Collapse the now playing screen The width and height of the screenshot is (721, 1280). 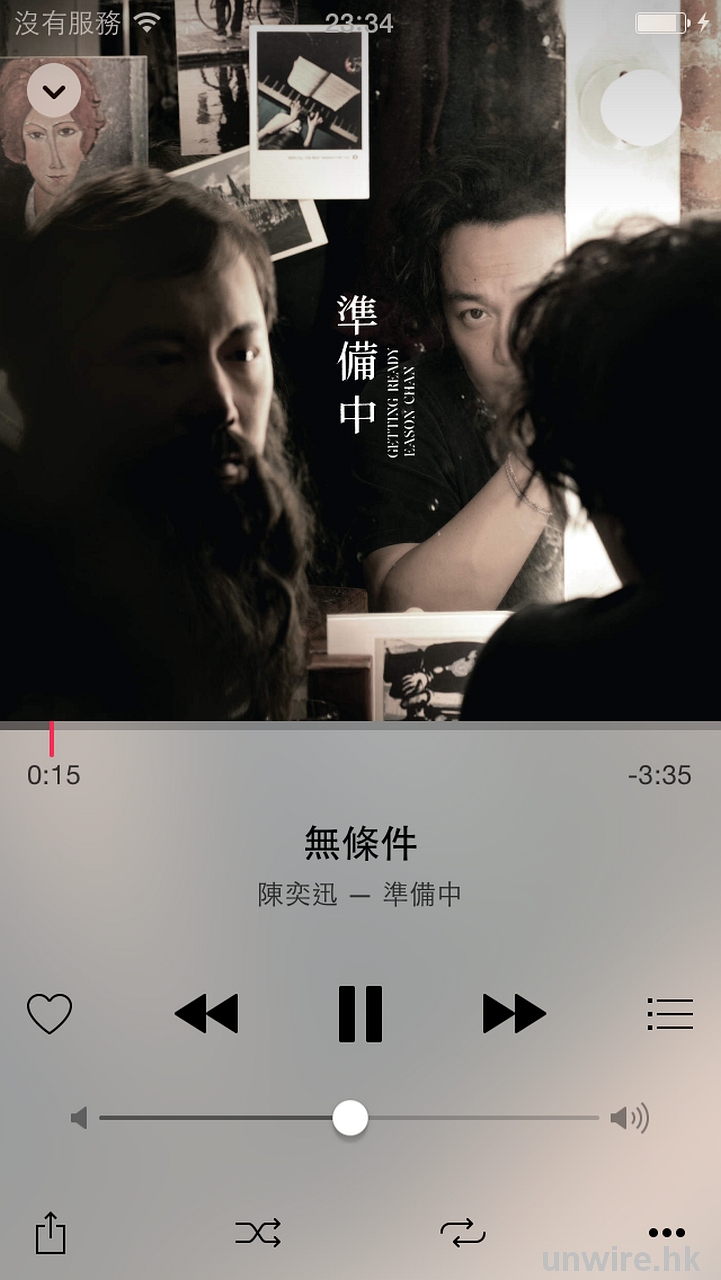53,92
